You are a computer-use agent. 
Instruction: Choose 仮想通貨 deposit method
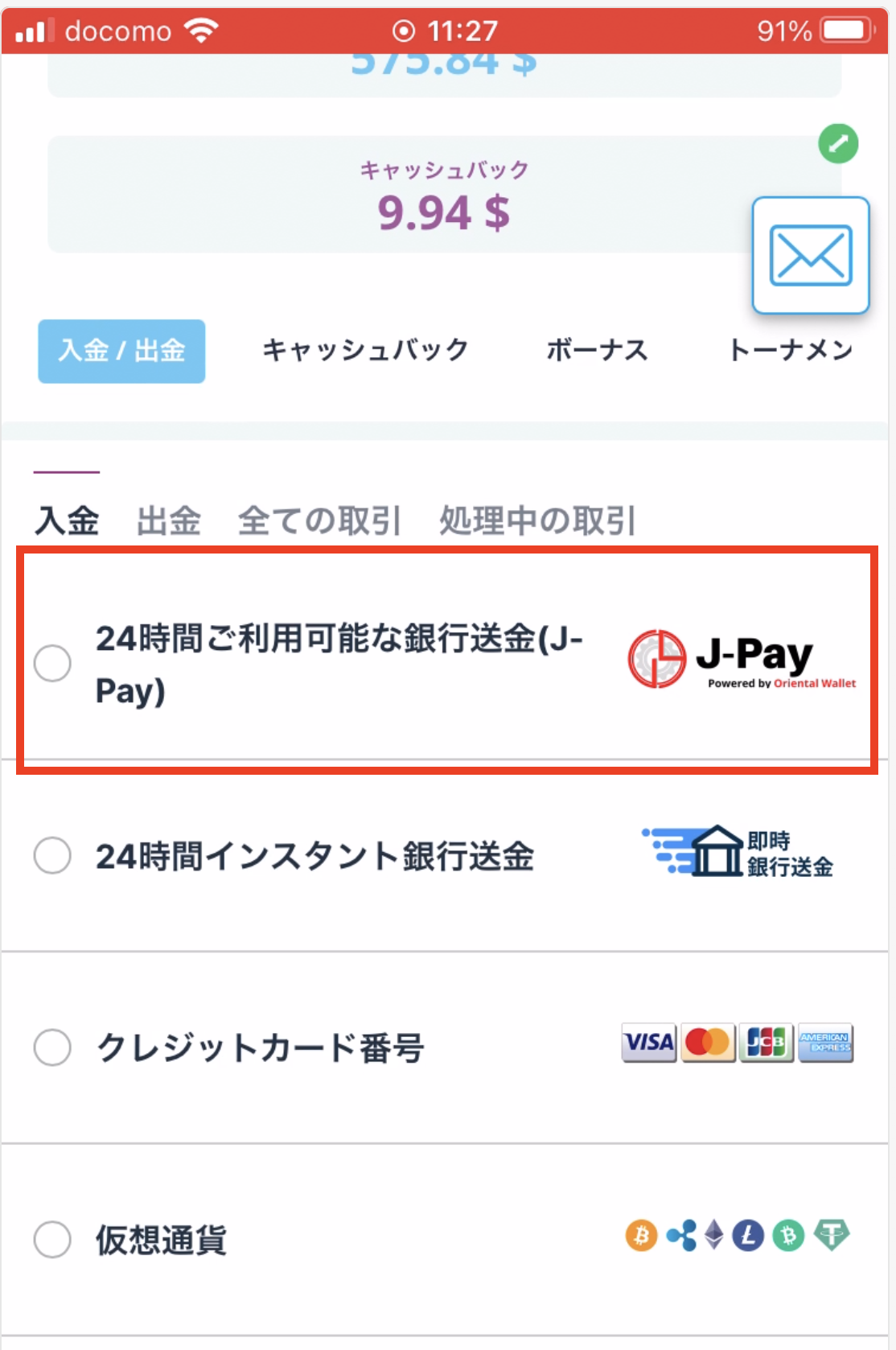point(53,1239)
